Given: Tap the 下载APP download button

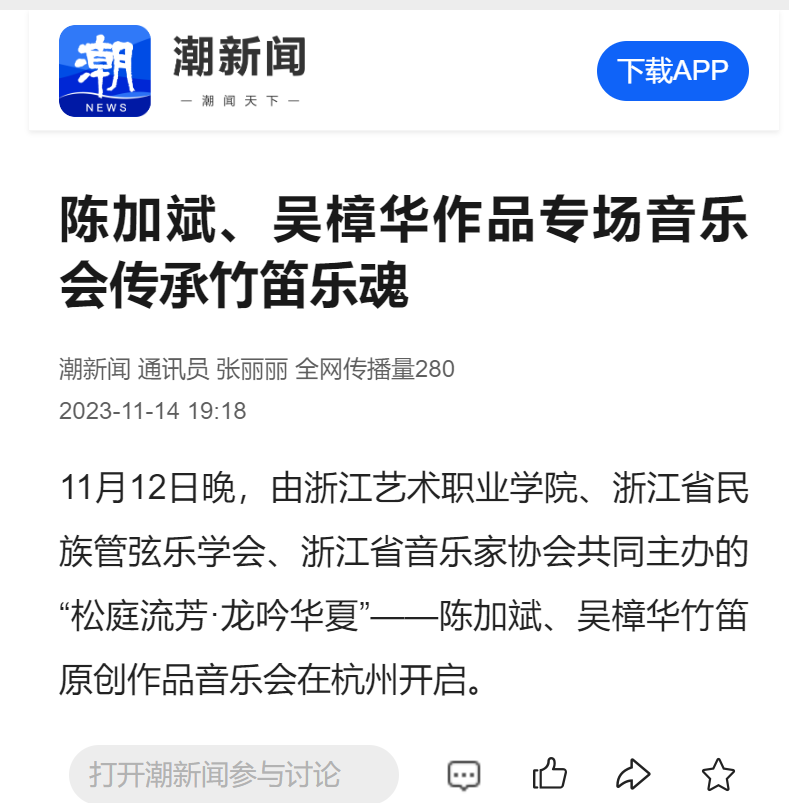Looking at the screenshot, I should (672, 71).
